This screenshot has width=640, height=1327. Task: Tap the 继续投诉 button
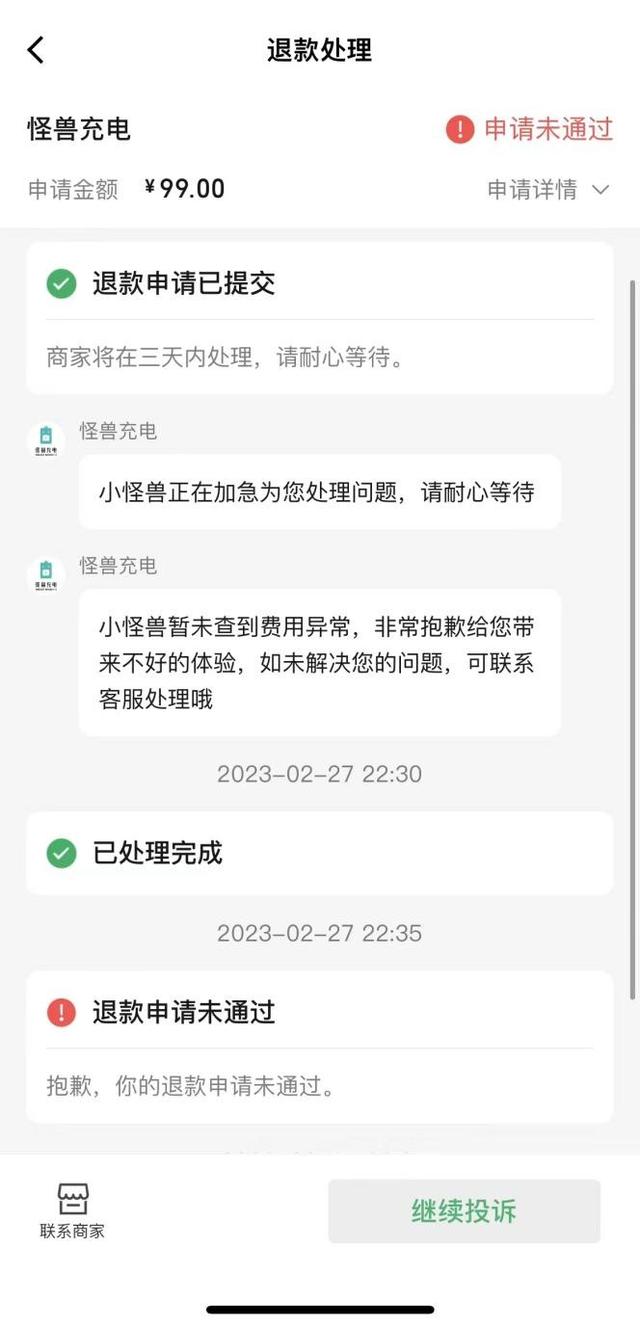[464, 1211]
